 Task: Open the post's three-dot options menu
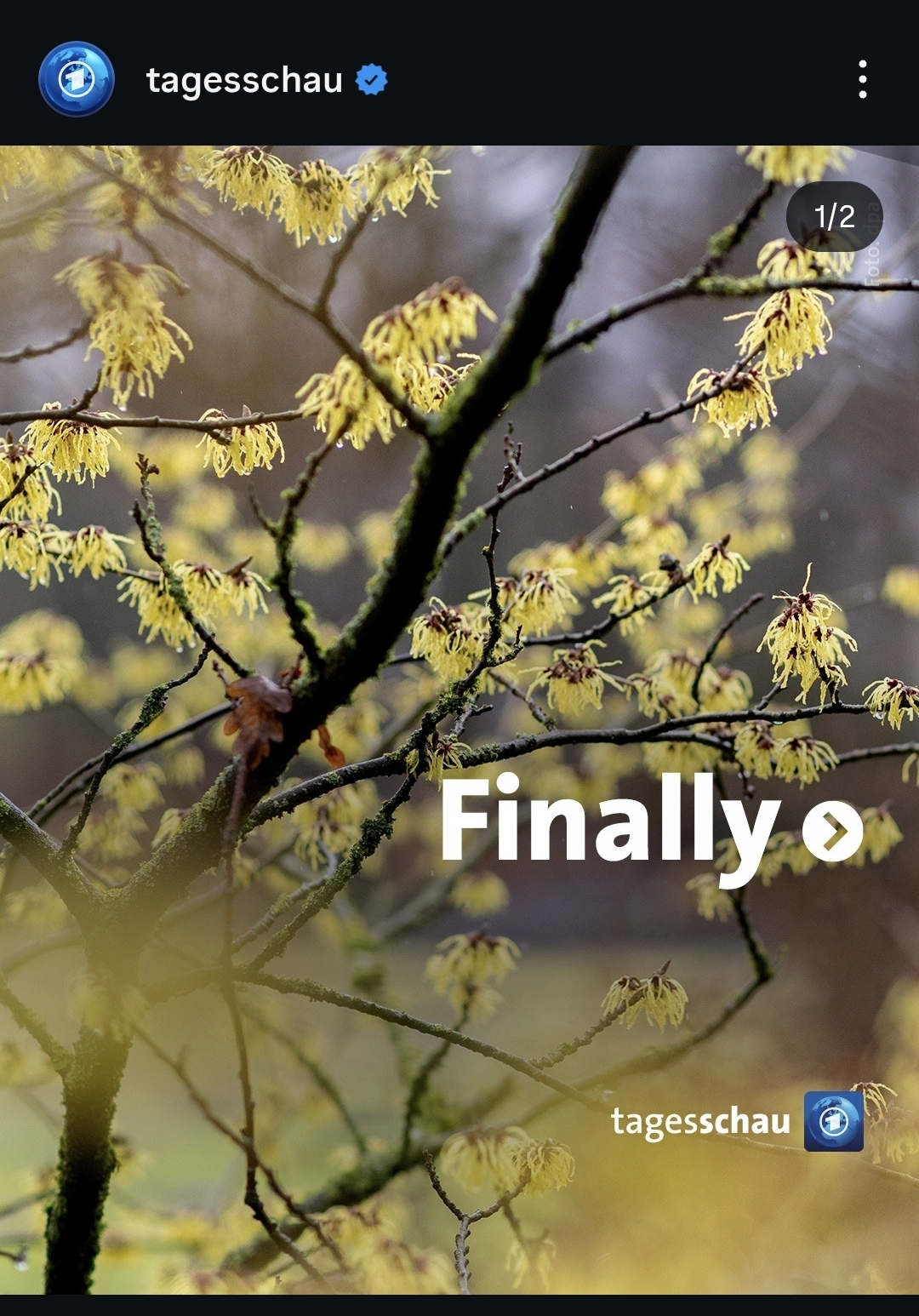tap(862, 79)
